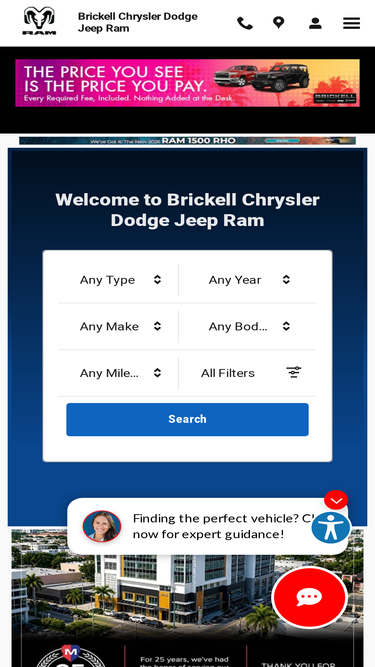Image resolution: width=375 pixels, height=667 pixels.
Task: Call the dealership via phone icon
Action: pyautogui.click(x=244, y=23)
